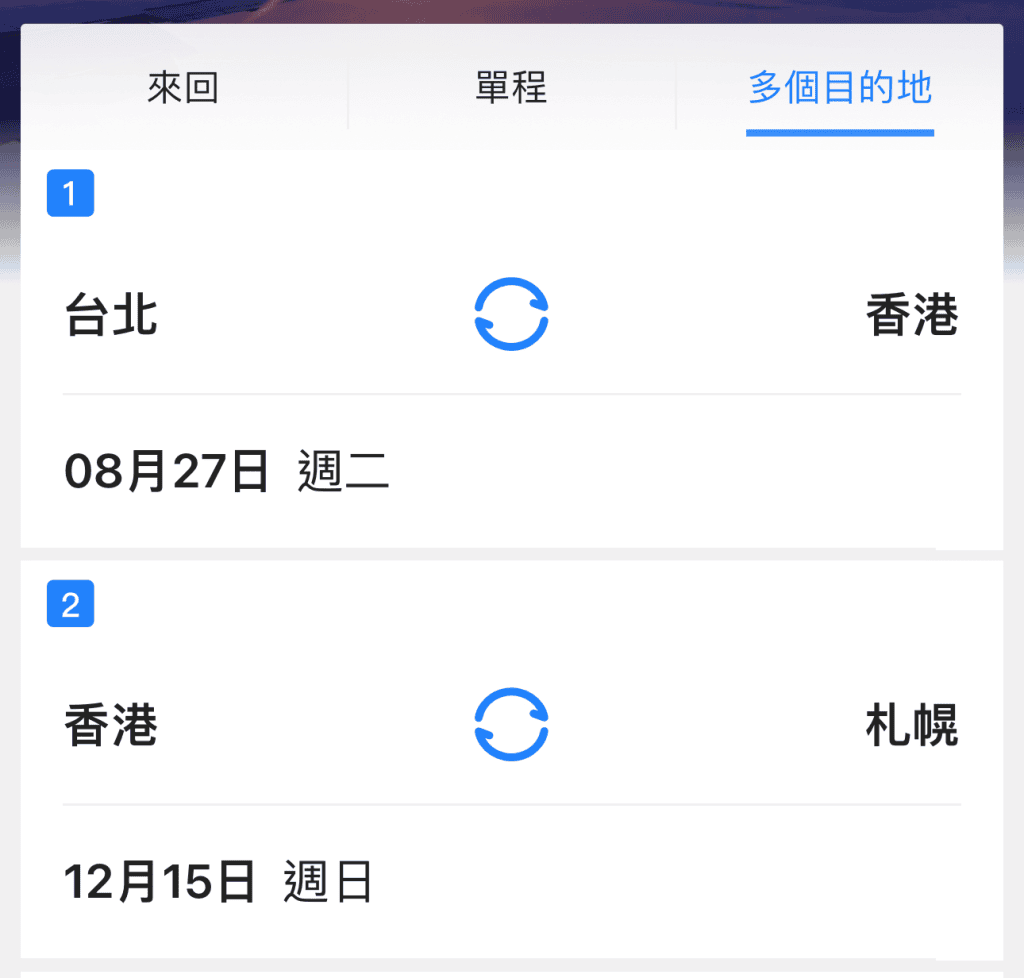Change departure city 香港 in segment 2
The image size is (1024, 978).
pyautogui.click(x=112, y=725)
